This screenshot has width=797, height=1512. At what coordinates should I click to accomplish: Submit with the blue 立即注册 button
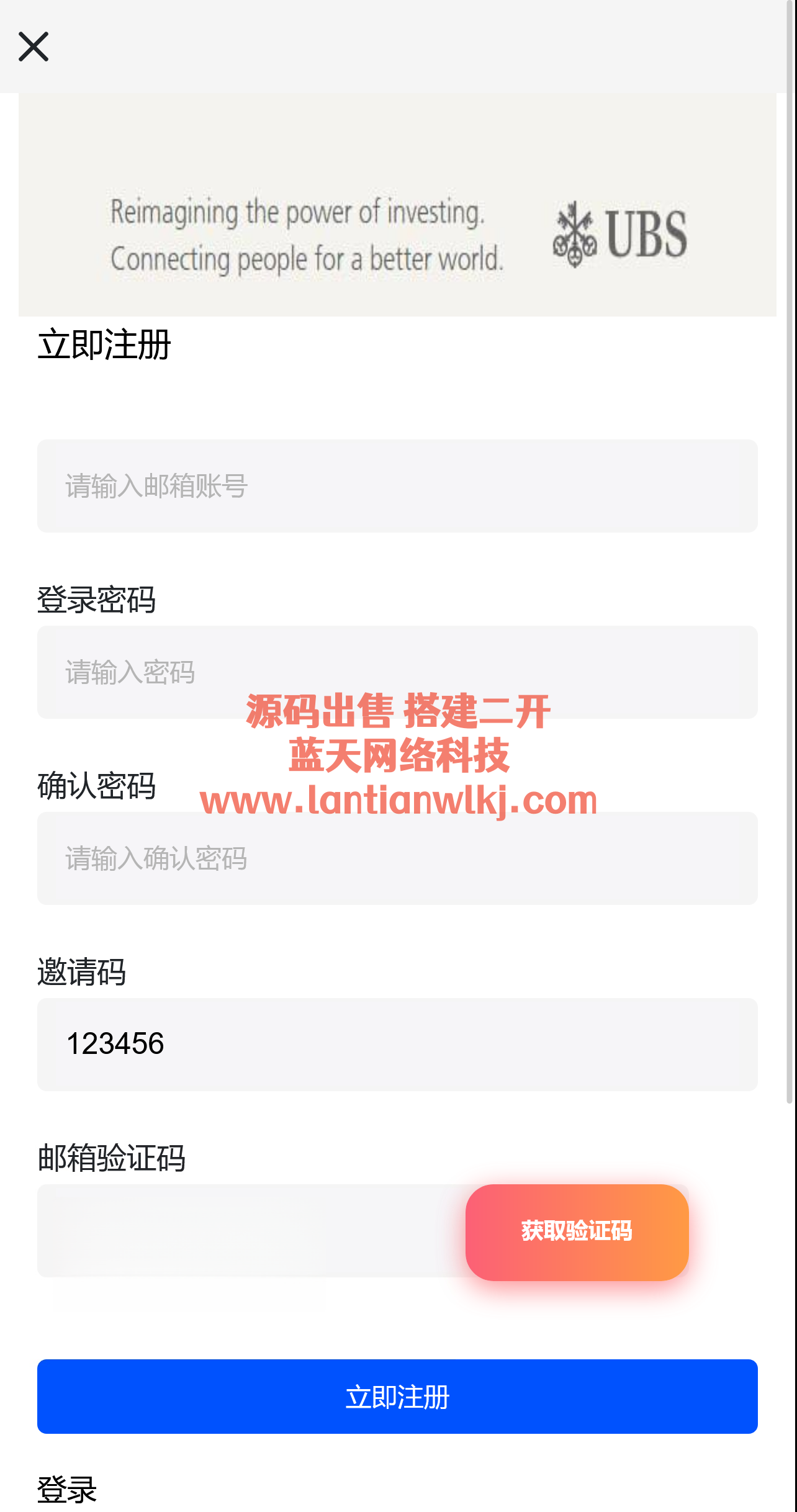pyautogui.click(x=397, y=1397)
